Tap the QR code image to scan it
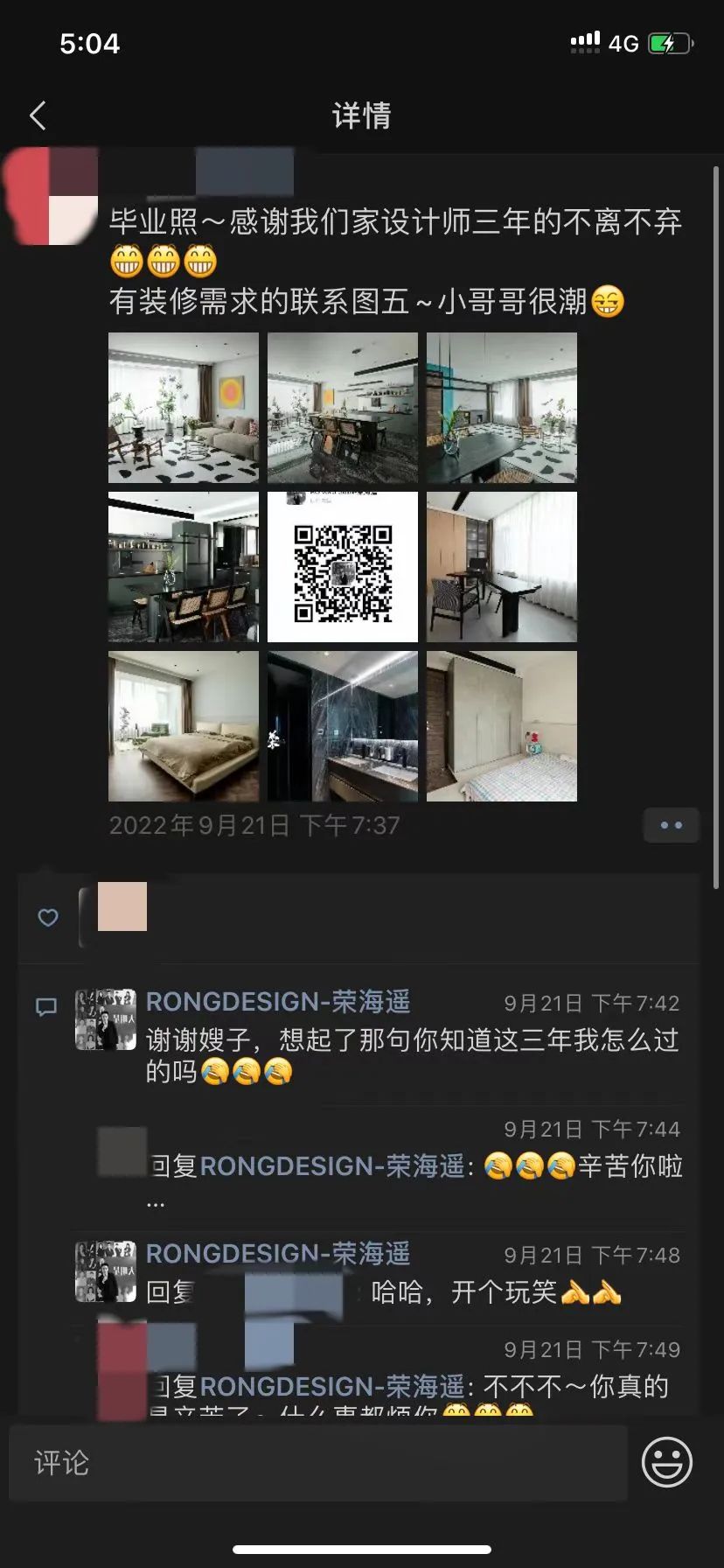Image resolution: width=724 pixels, height=1568 pixels. pos(342,566)
